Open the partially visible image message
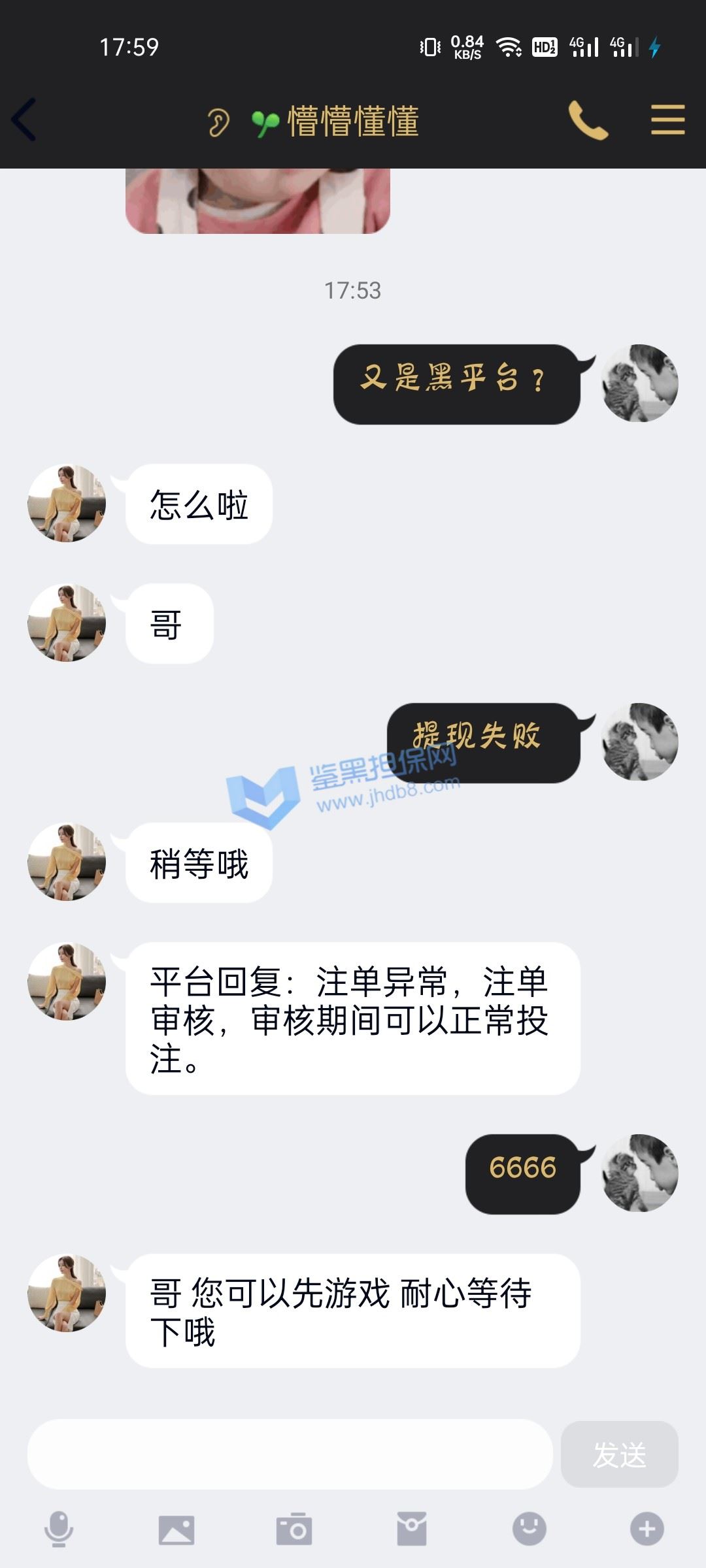Viewport: 706px width, 1568px height. pos(258,201)
